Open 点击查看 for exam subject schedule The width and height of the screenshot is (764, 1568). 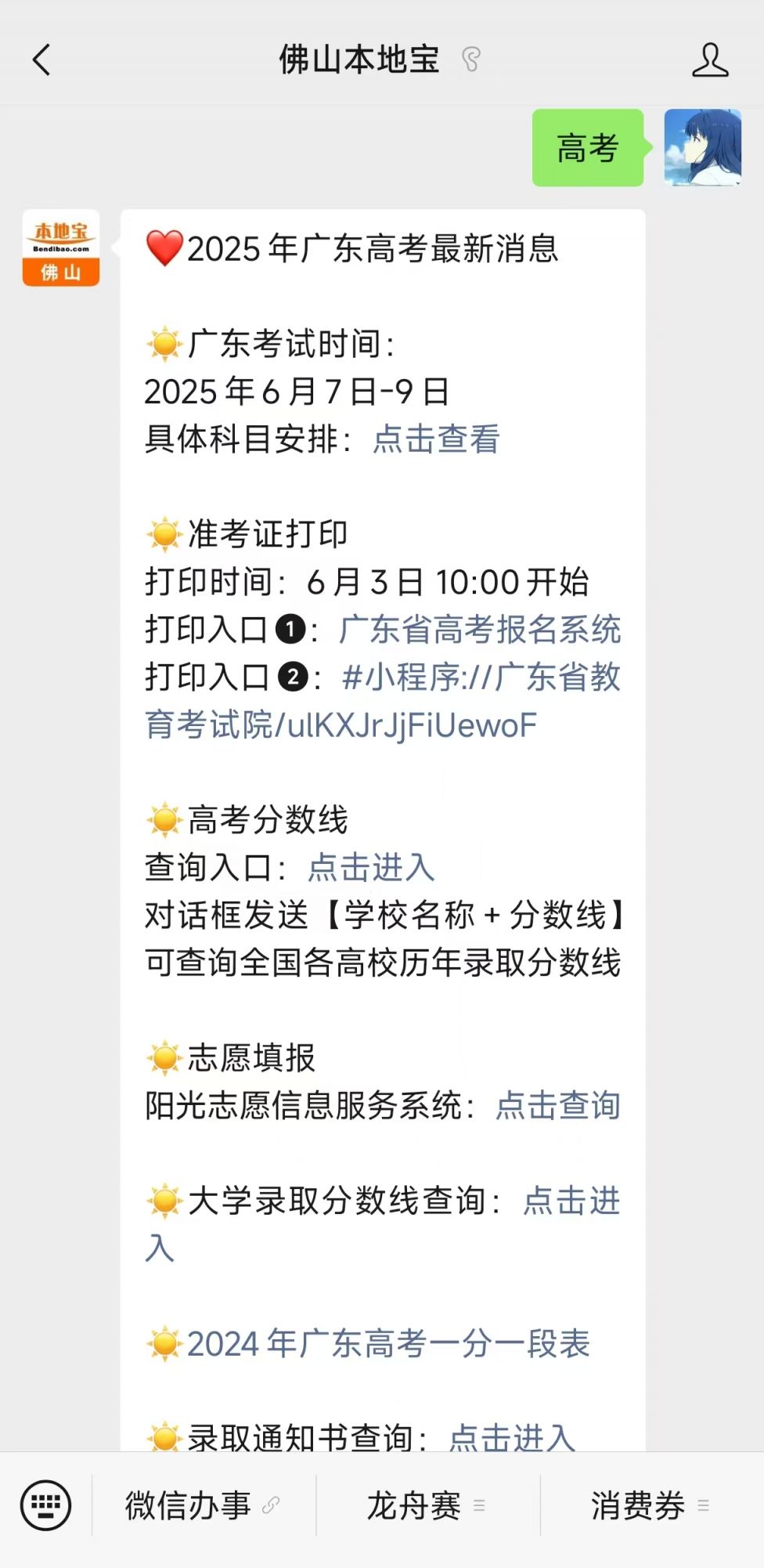[x=436, y=439]
